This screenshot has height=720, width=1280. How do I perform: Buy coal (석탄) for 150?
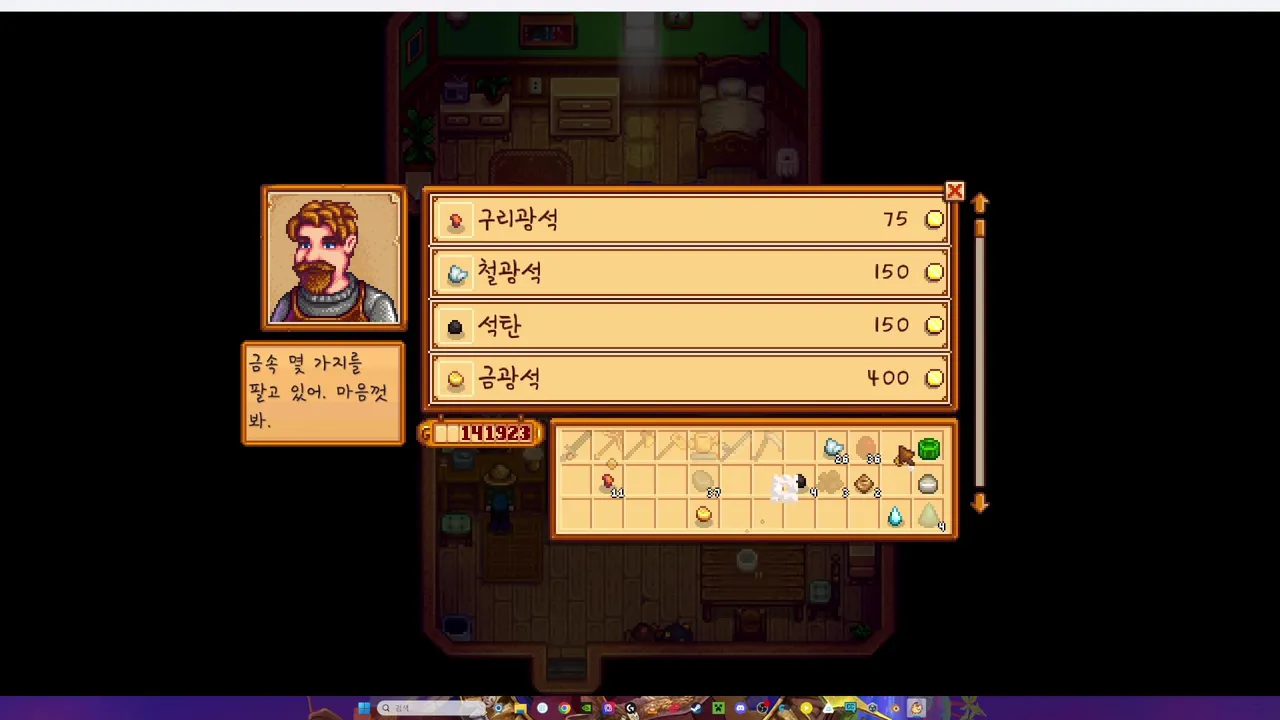pos(690,325)
